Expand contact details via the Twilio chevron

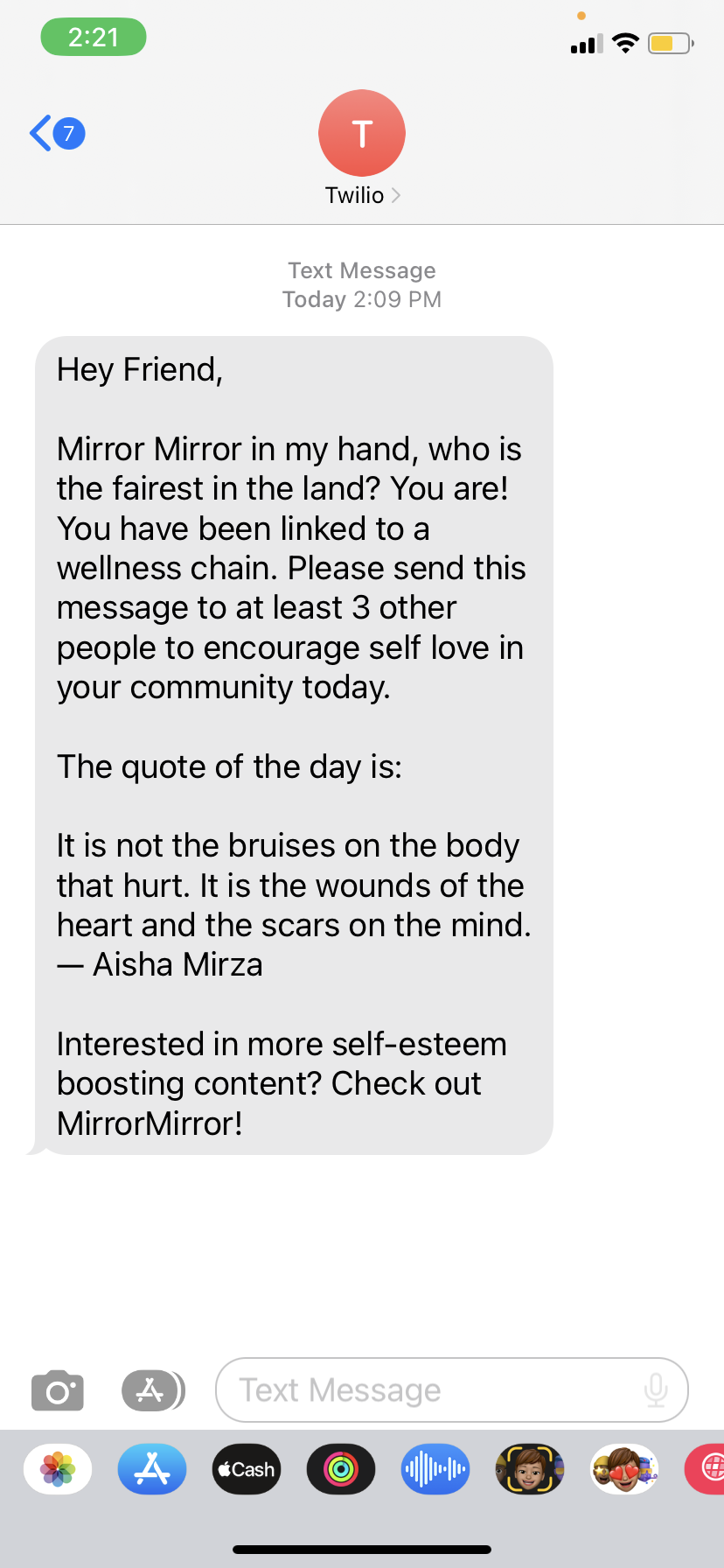click(x=395, y=195)
